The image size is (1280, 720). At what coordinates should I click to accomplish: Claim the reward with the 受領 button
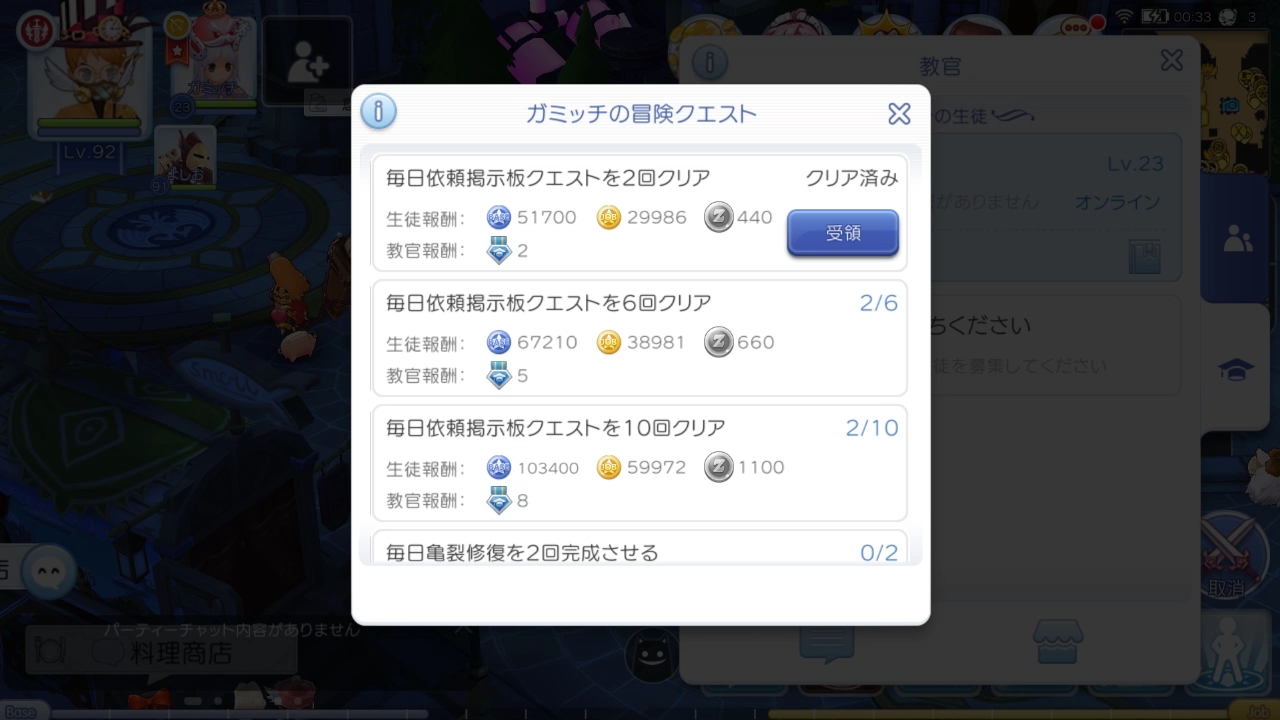pos(842,233)
